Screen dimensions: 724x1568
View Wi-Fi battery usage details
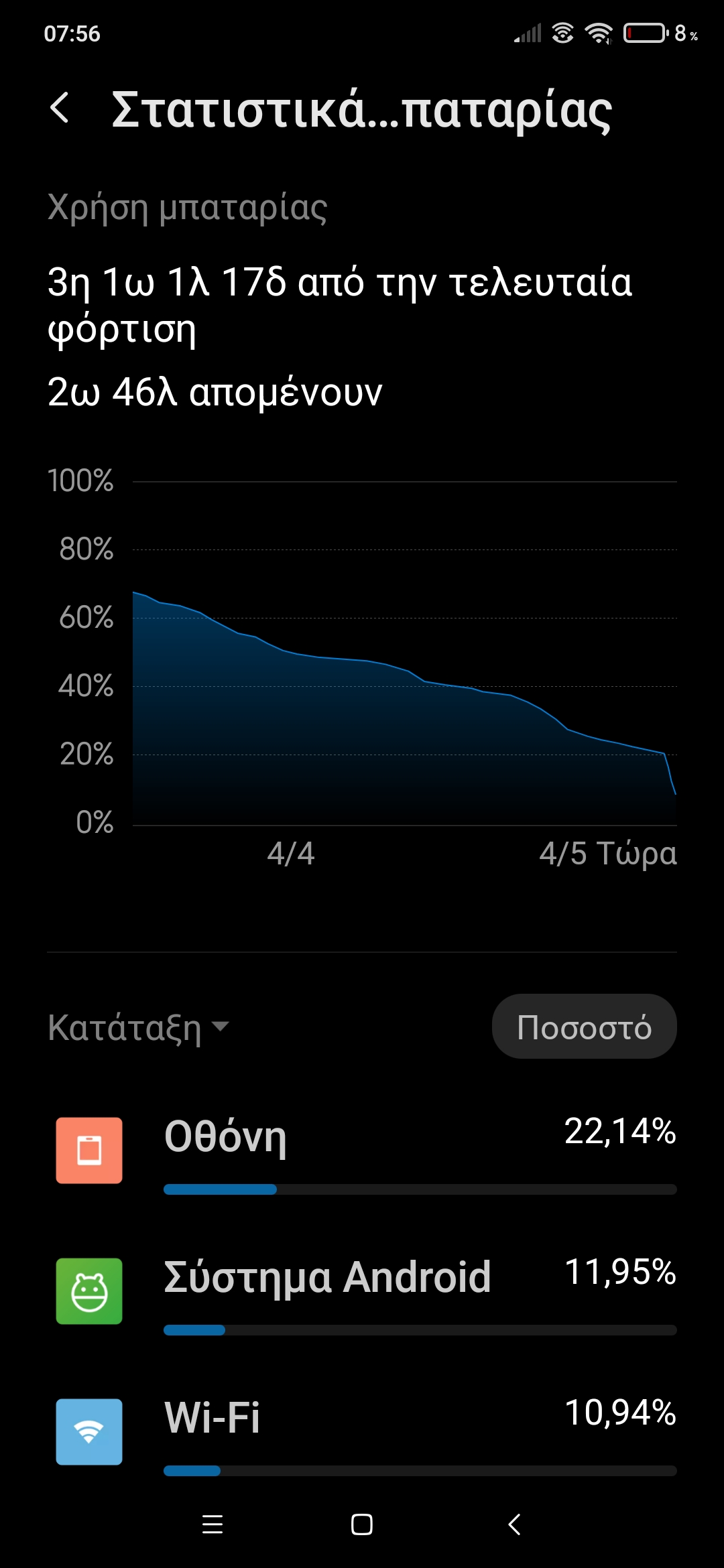pyautogui.click(x=365, y=1432)
